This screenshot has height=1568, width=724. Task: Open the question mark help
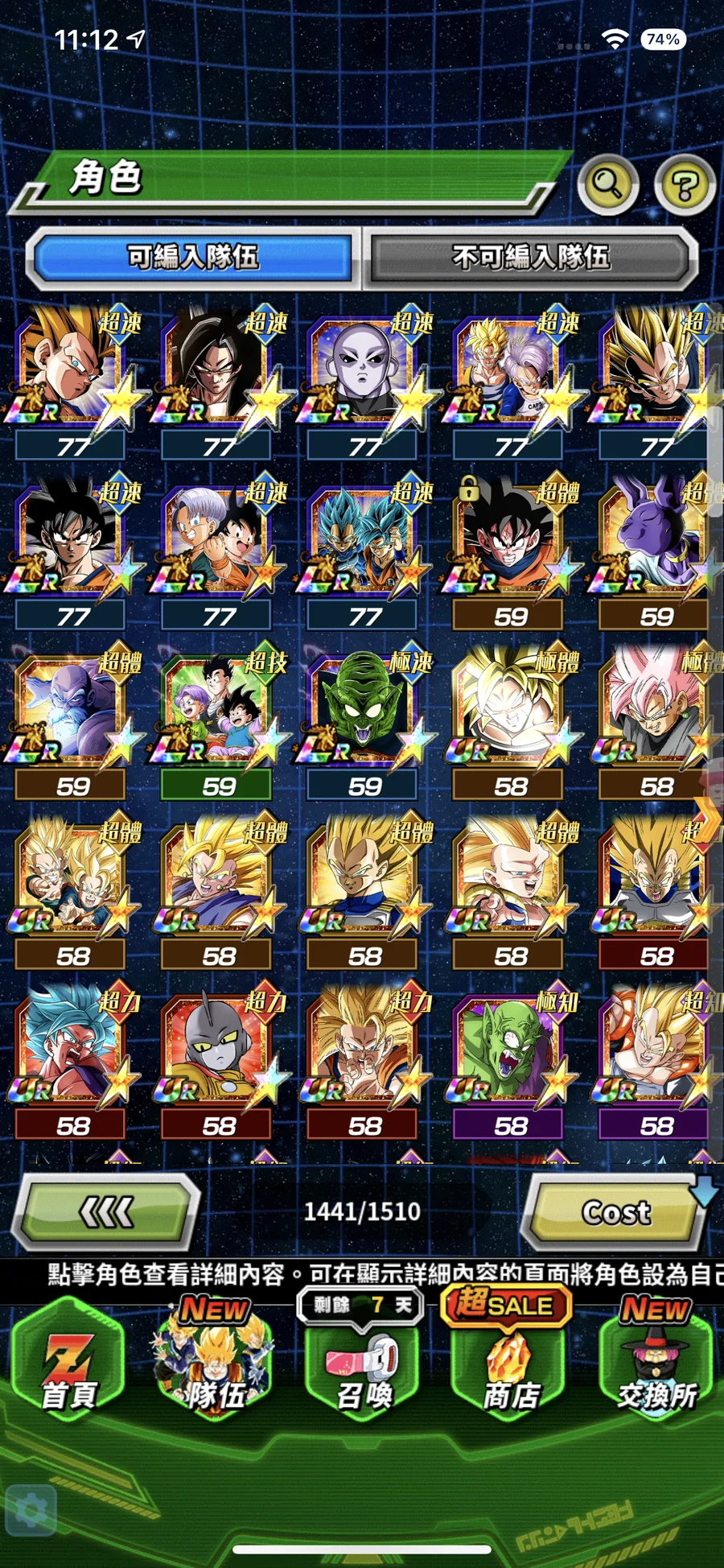[x=685, y=186]
